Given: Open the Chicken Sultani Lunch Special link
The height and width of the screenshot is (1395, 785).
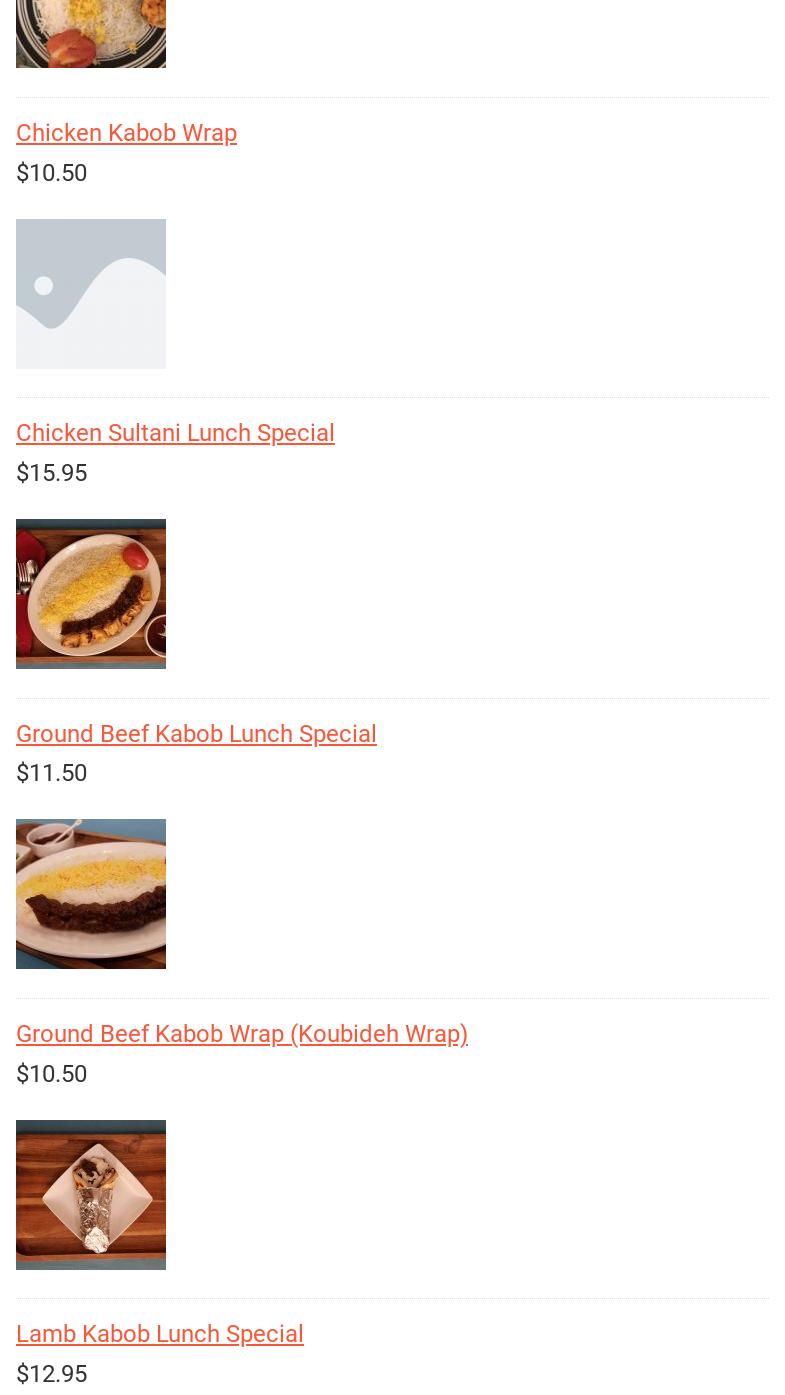Looking at the screenshot, I should pyautogui.click(x=175, y=433).
